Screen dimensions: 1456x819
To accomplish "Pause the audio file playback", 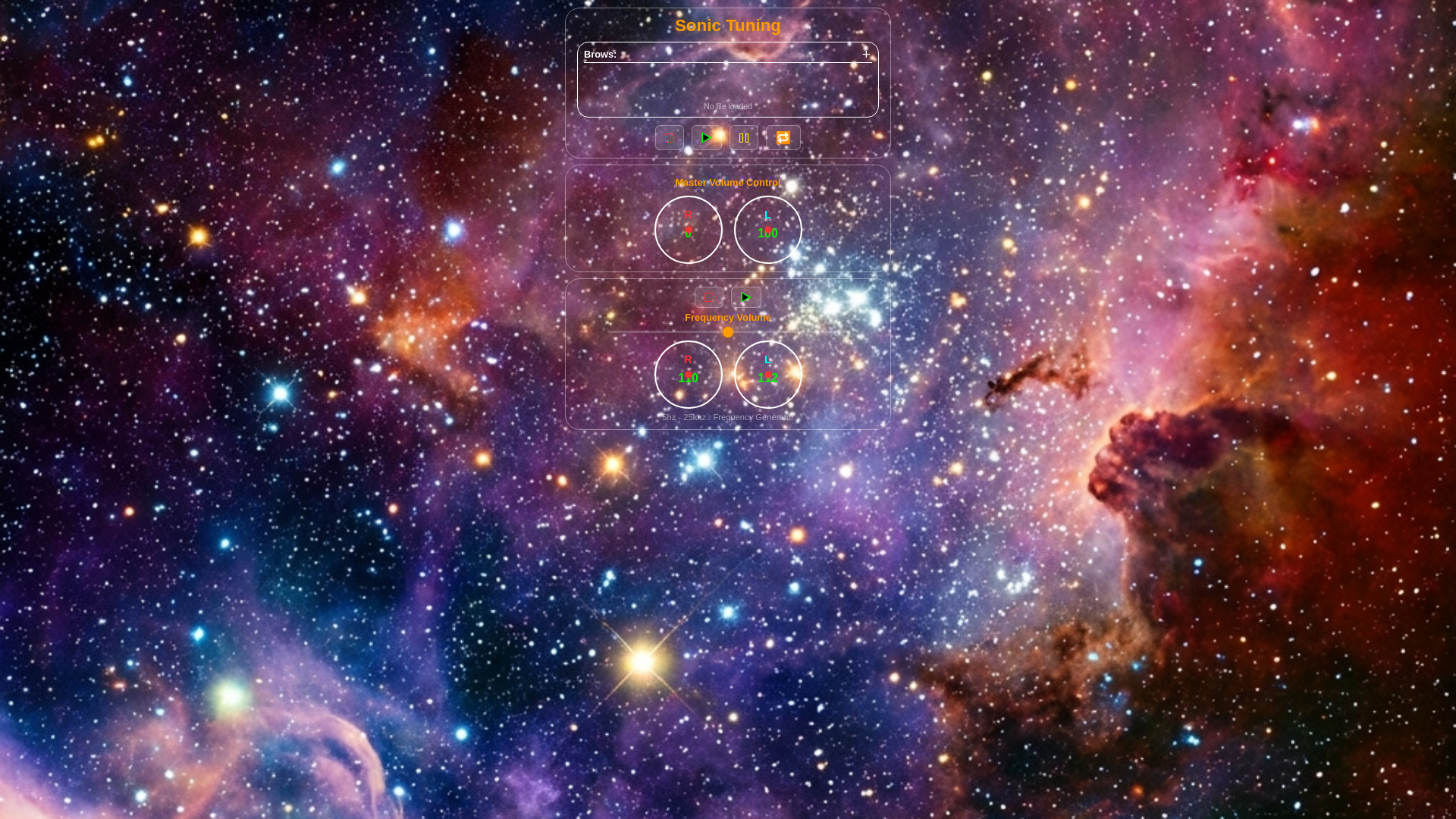I will click(x=744, y=138).
